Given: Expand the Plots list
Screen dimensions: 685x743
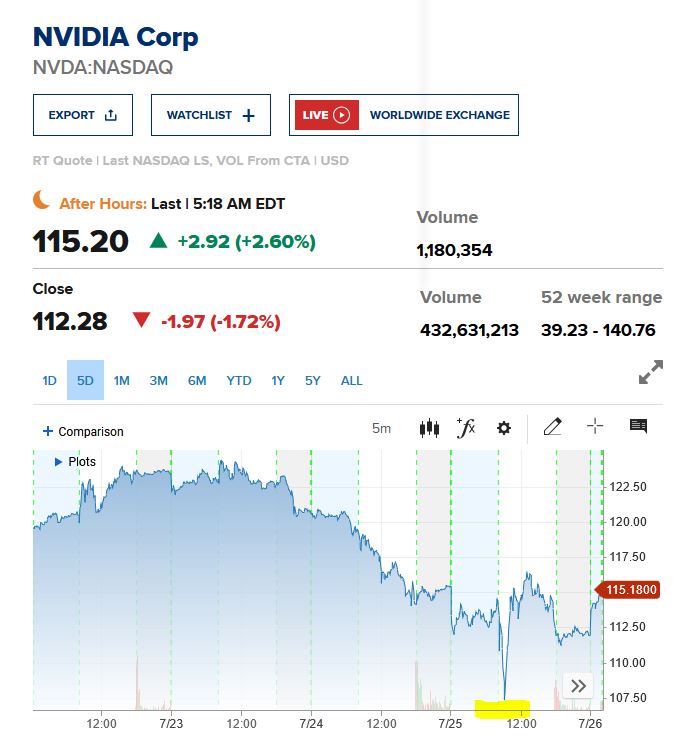Looking at the screenshot, I should point(75,462).
